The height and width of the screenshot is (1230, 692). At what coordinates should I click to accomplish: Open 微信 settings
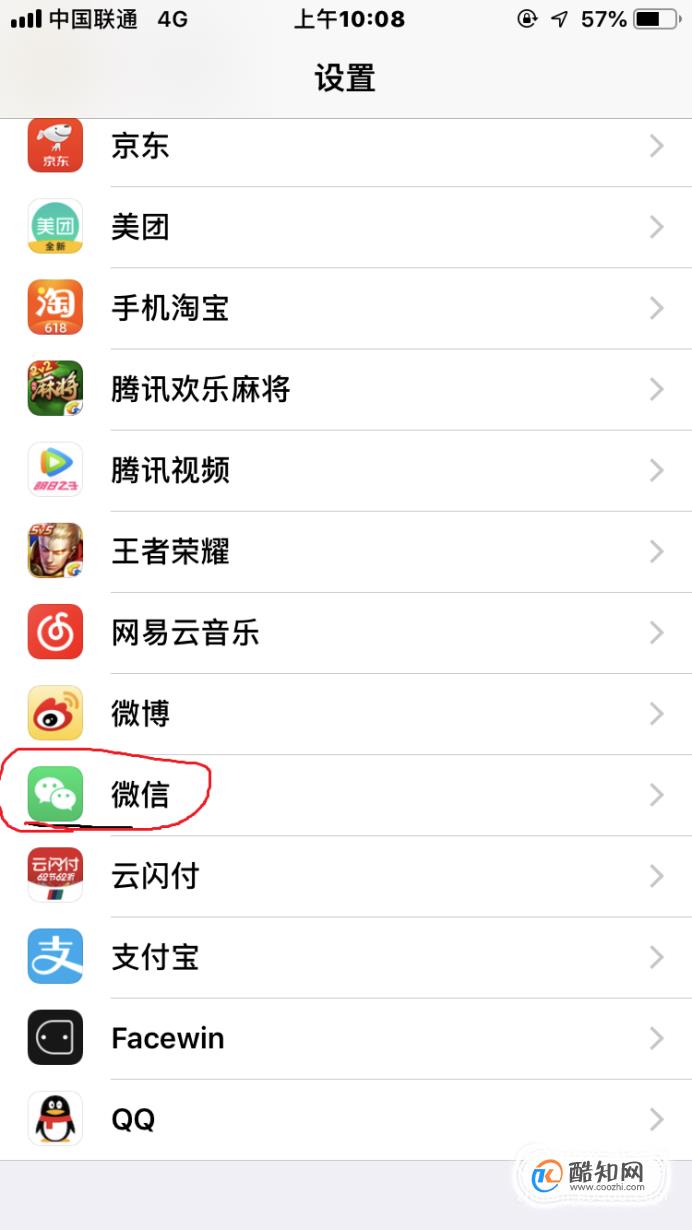tap(346, 795)
